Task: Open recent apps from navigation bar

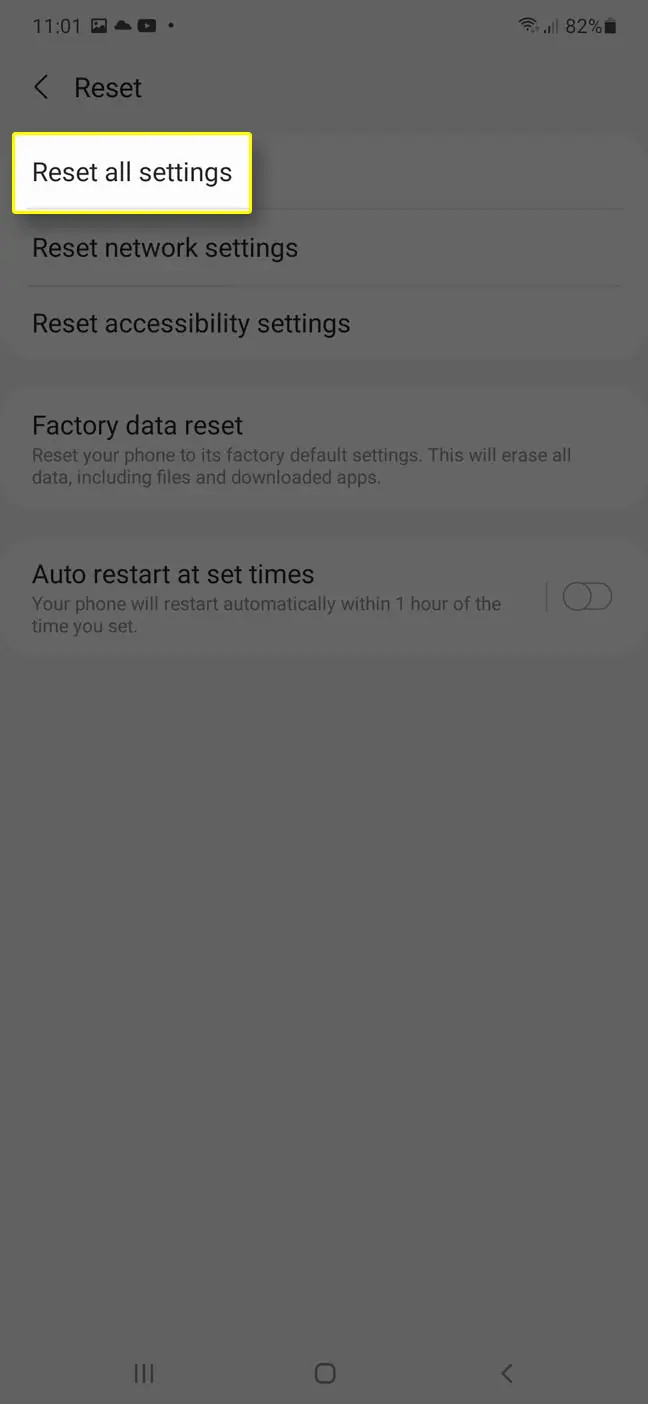Action: 143,1373
